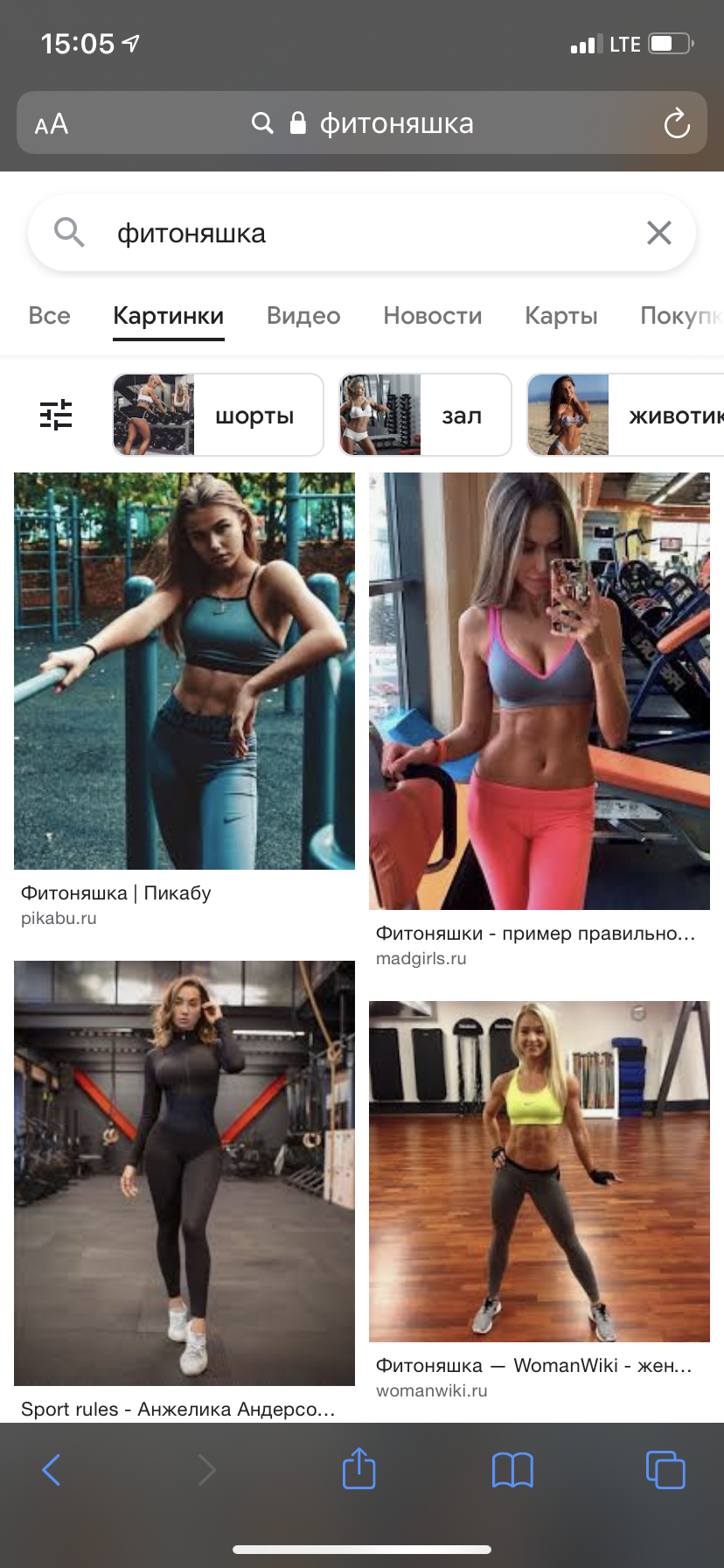Open Safari tabs overview

665,1469
